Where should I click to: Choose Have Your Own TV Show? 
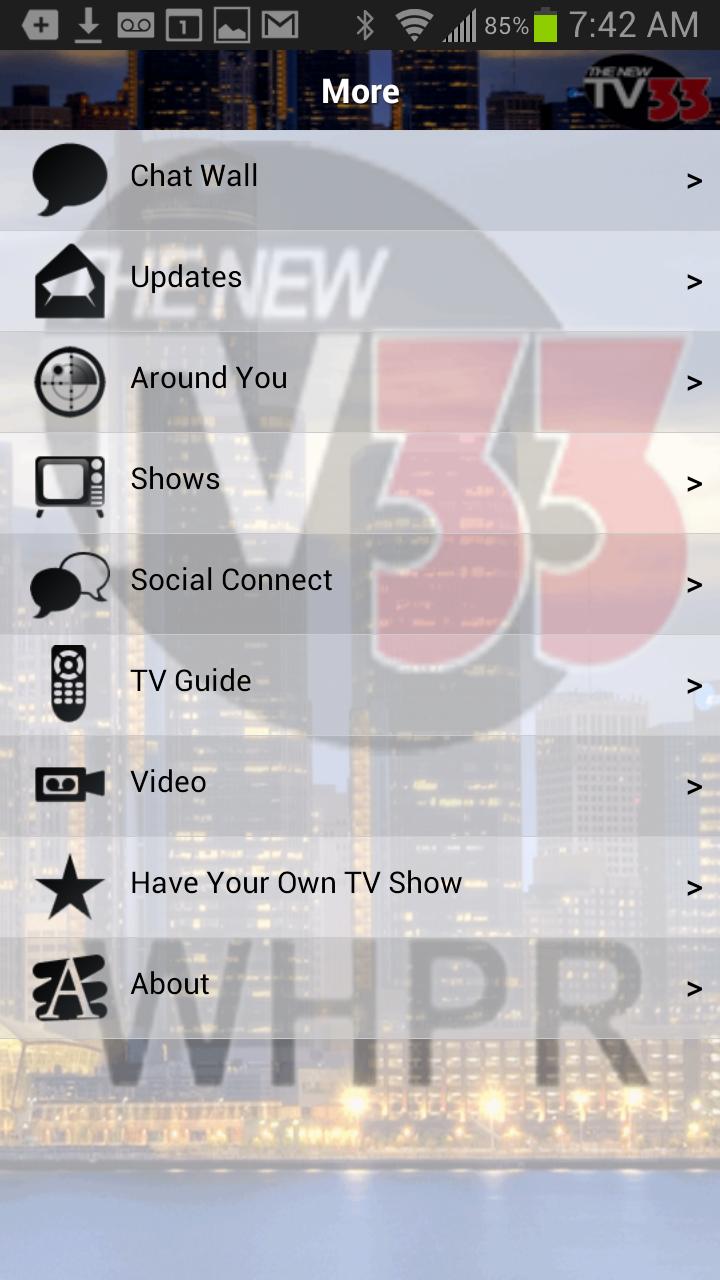(360, 887)
